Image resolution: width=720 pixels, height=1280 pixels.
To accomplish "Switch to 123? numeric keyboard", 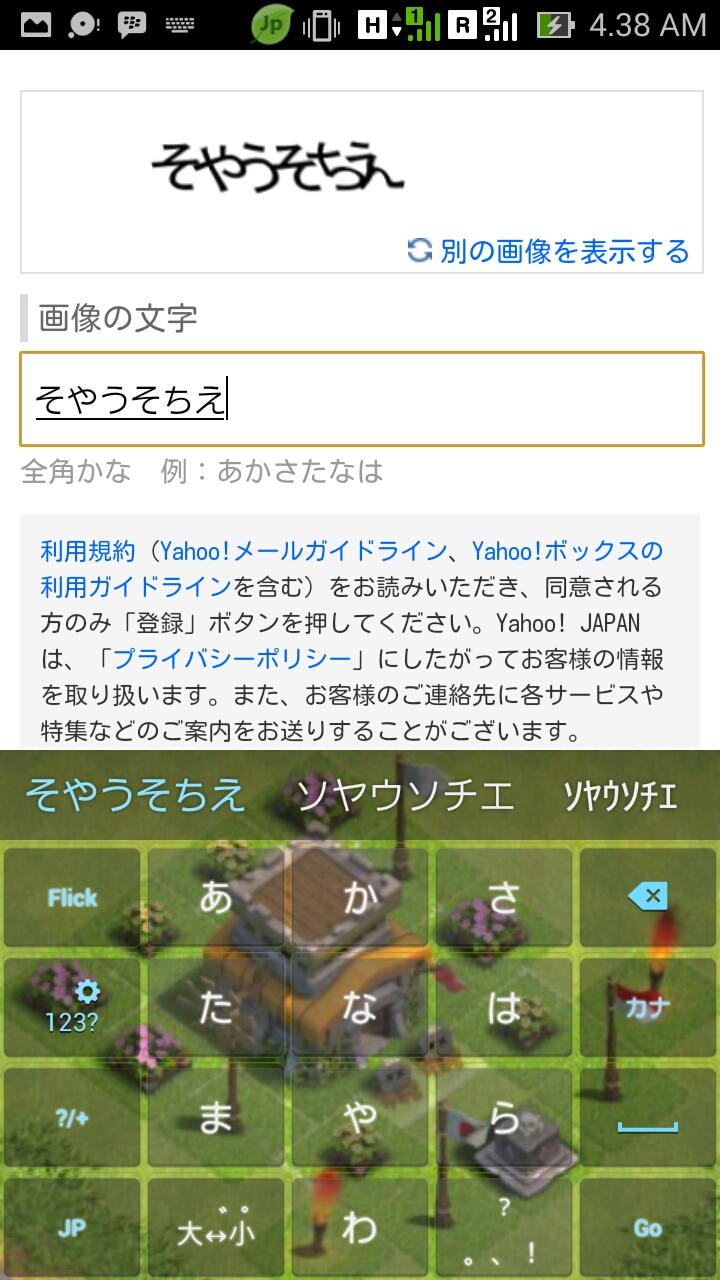I will [72, 1008].
